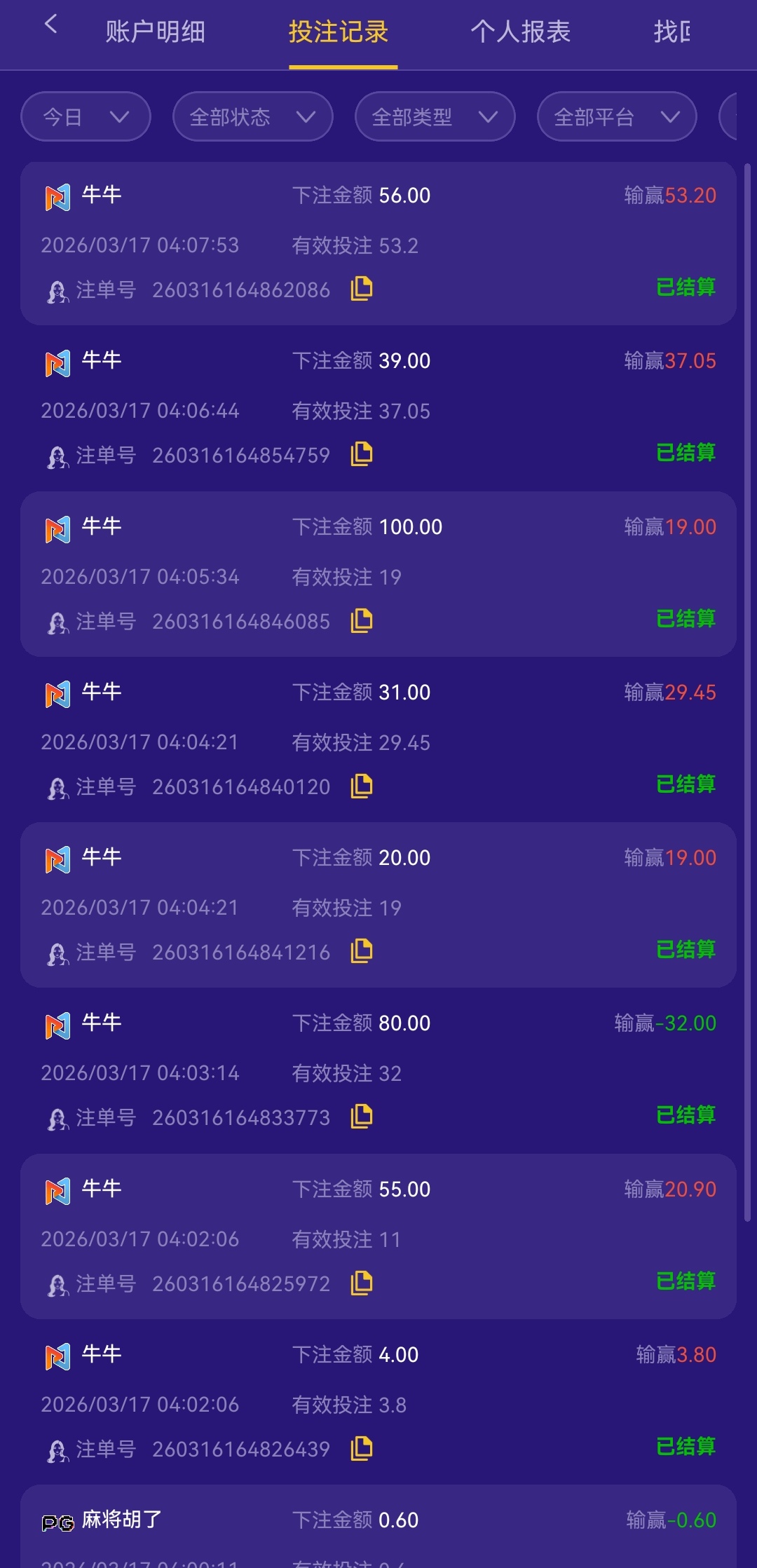Open the 今日 date filter dropdown
Screen dimensions: 757x1568
click(86, 116)
